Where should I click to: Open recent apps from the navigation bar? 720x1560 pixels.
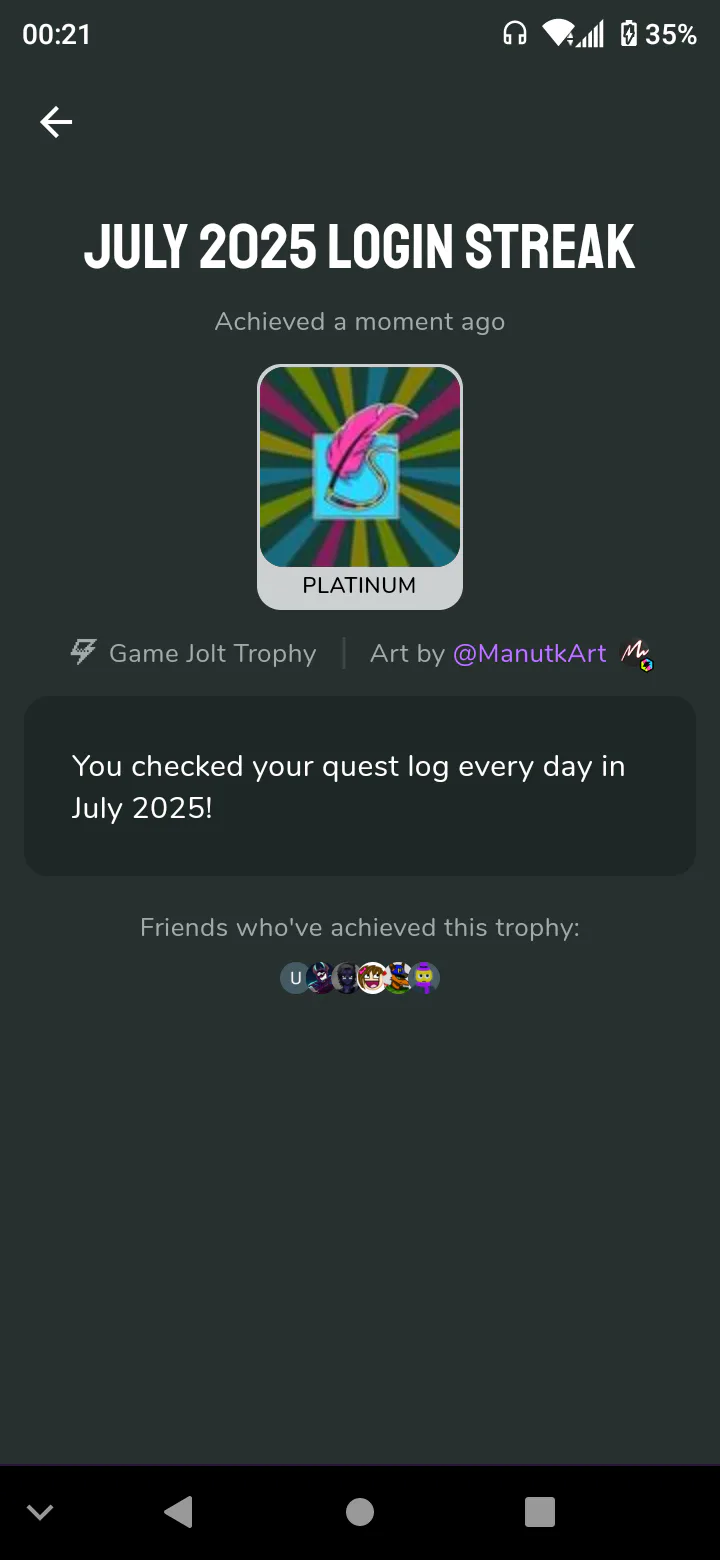tap(540, 1512)
